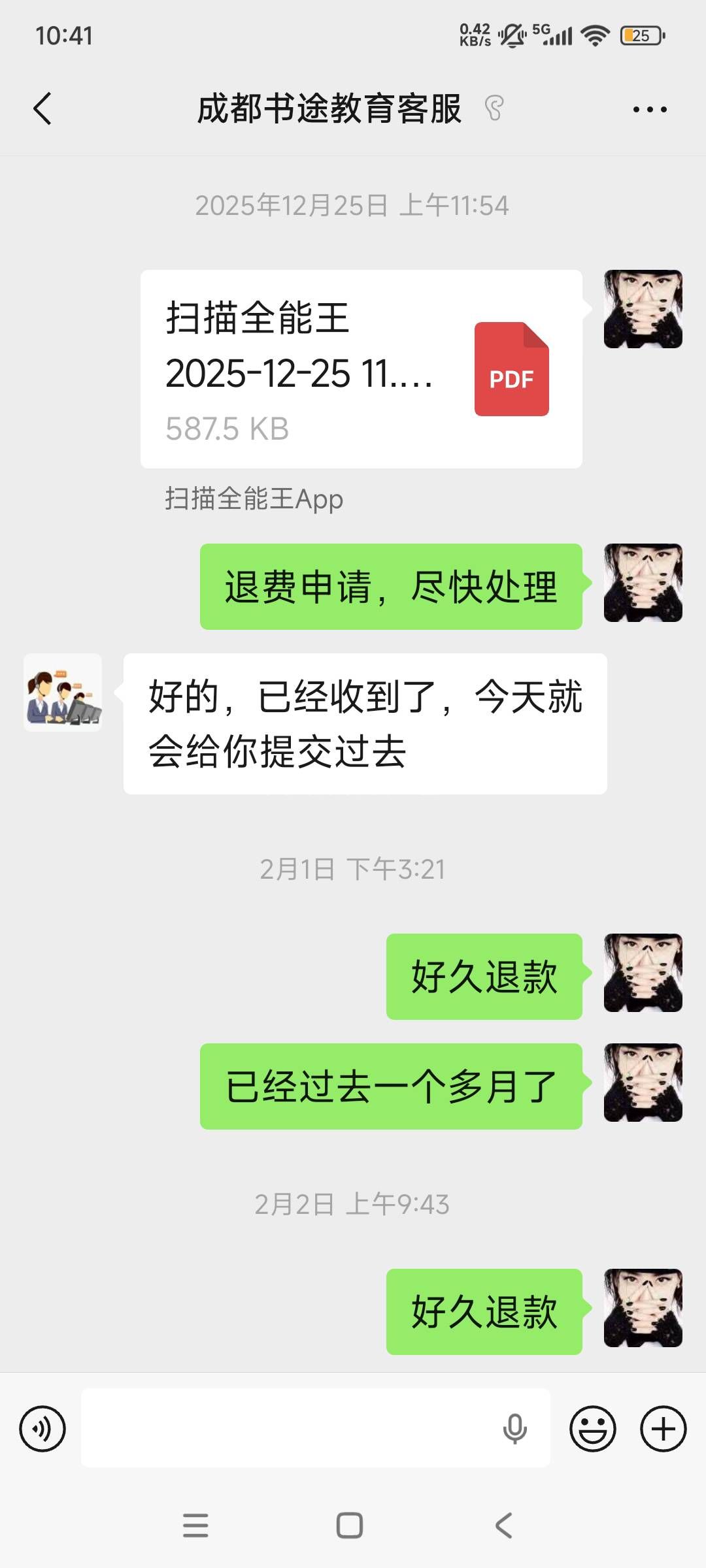Tap the customer service avatar
The height and width of the screenshot is (1568, 706).
pos(63,693)
